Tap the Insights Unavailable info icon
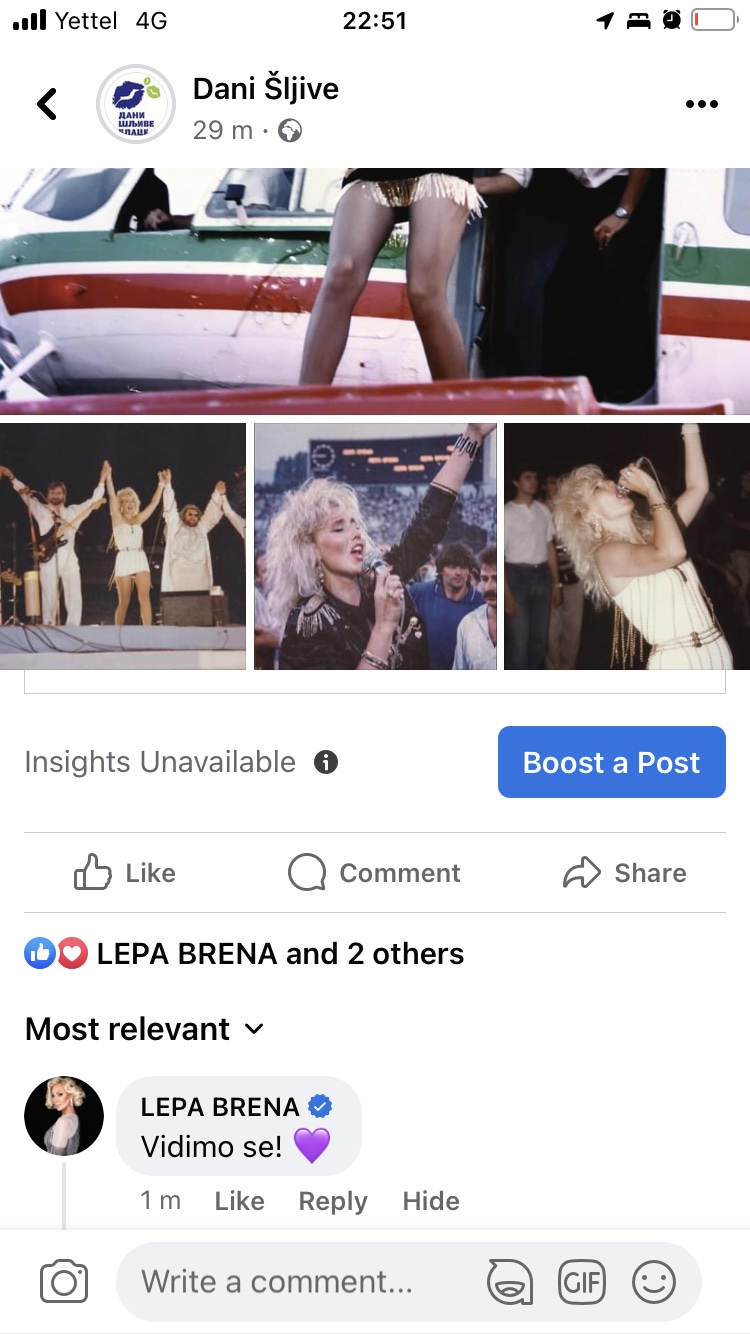Image resolution: width=750 pixels, height=1334 pixels. (x=326, y=762)
